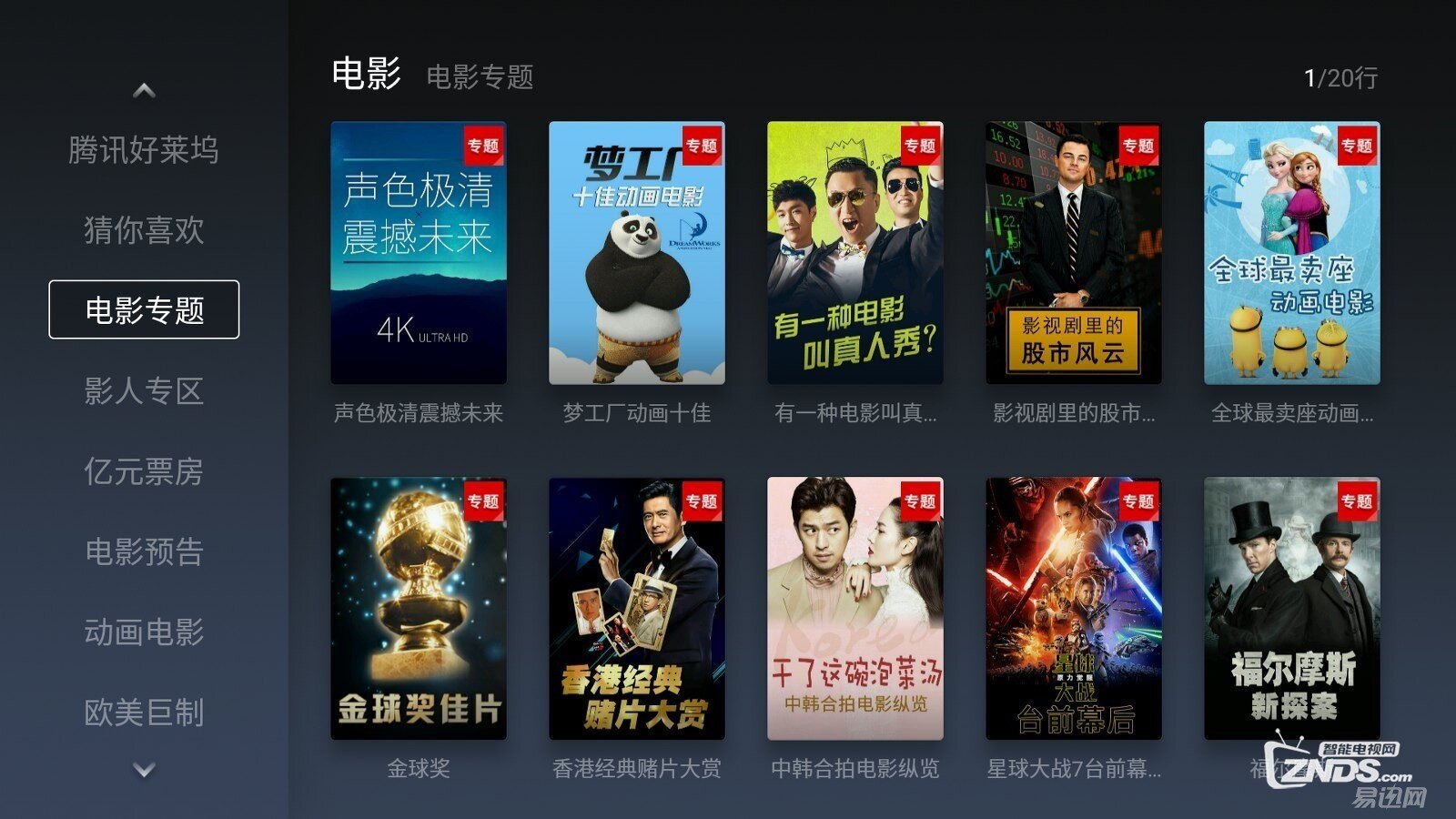
Task: Open the 中韩合拍电影纵览 topic
Action: pos(855,609)
